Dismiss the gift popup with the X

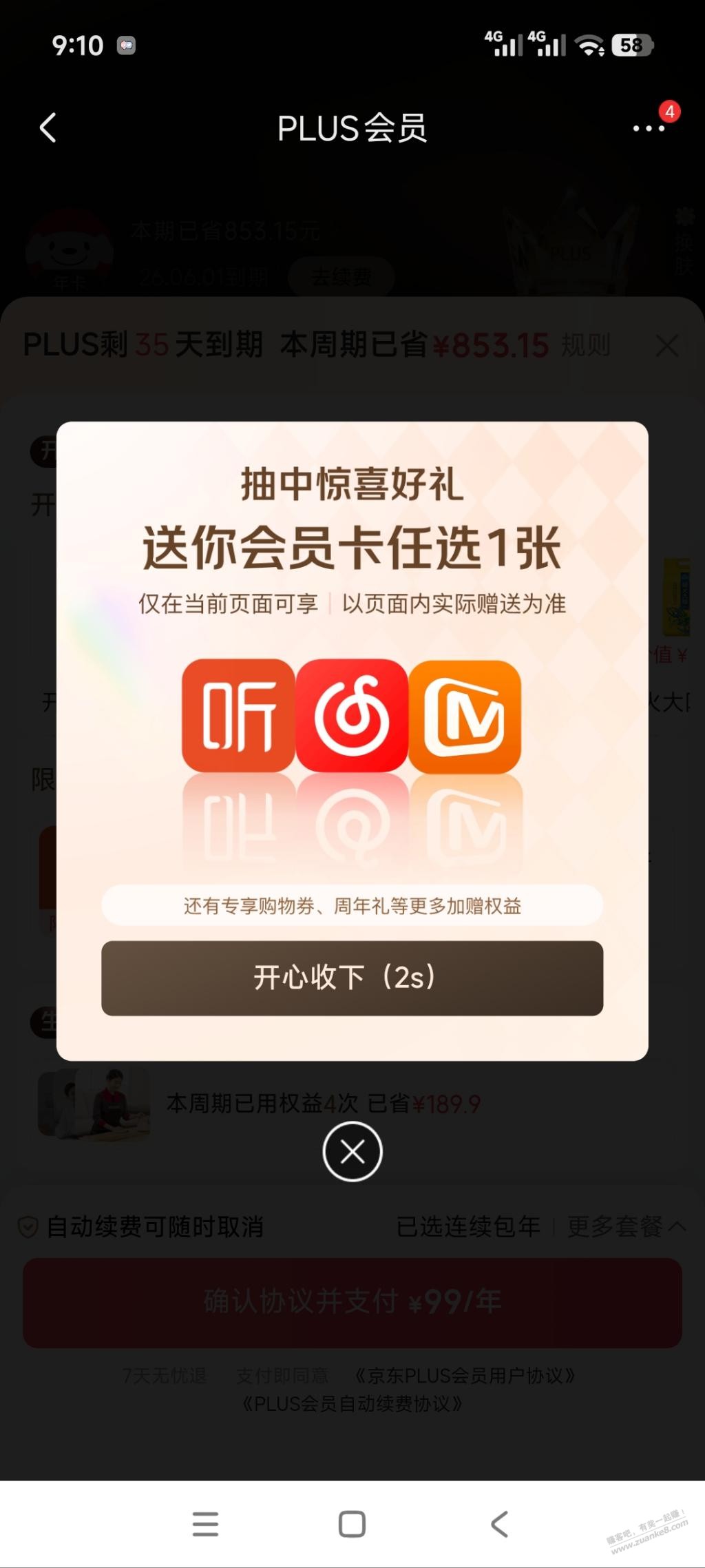pyautogui.click(x=352, y=1151)
